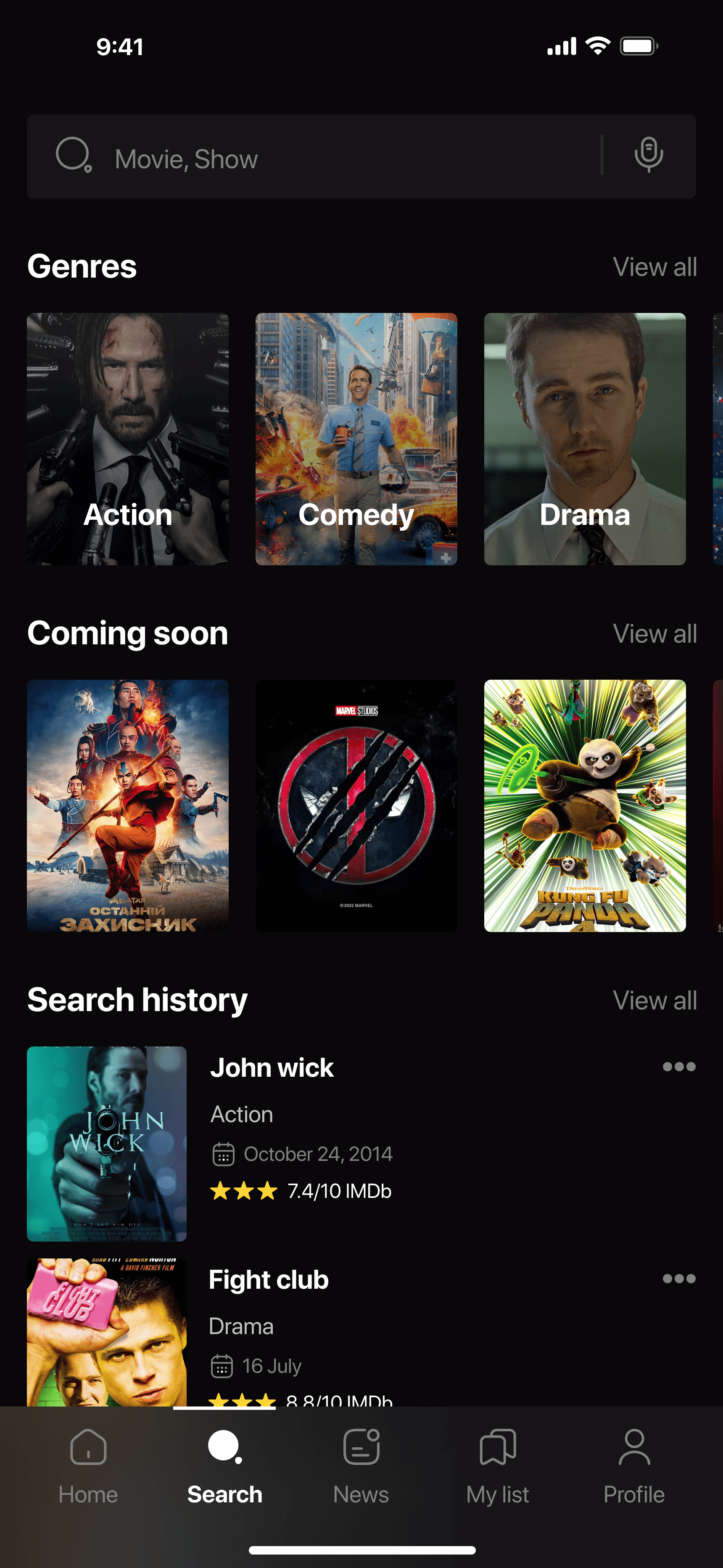Open the Marvel Studios Deadpool poster
Image resolution: width=723 pixels, height=1568 pixels.
[x=356, y=805]
